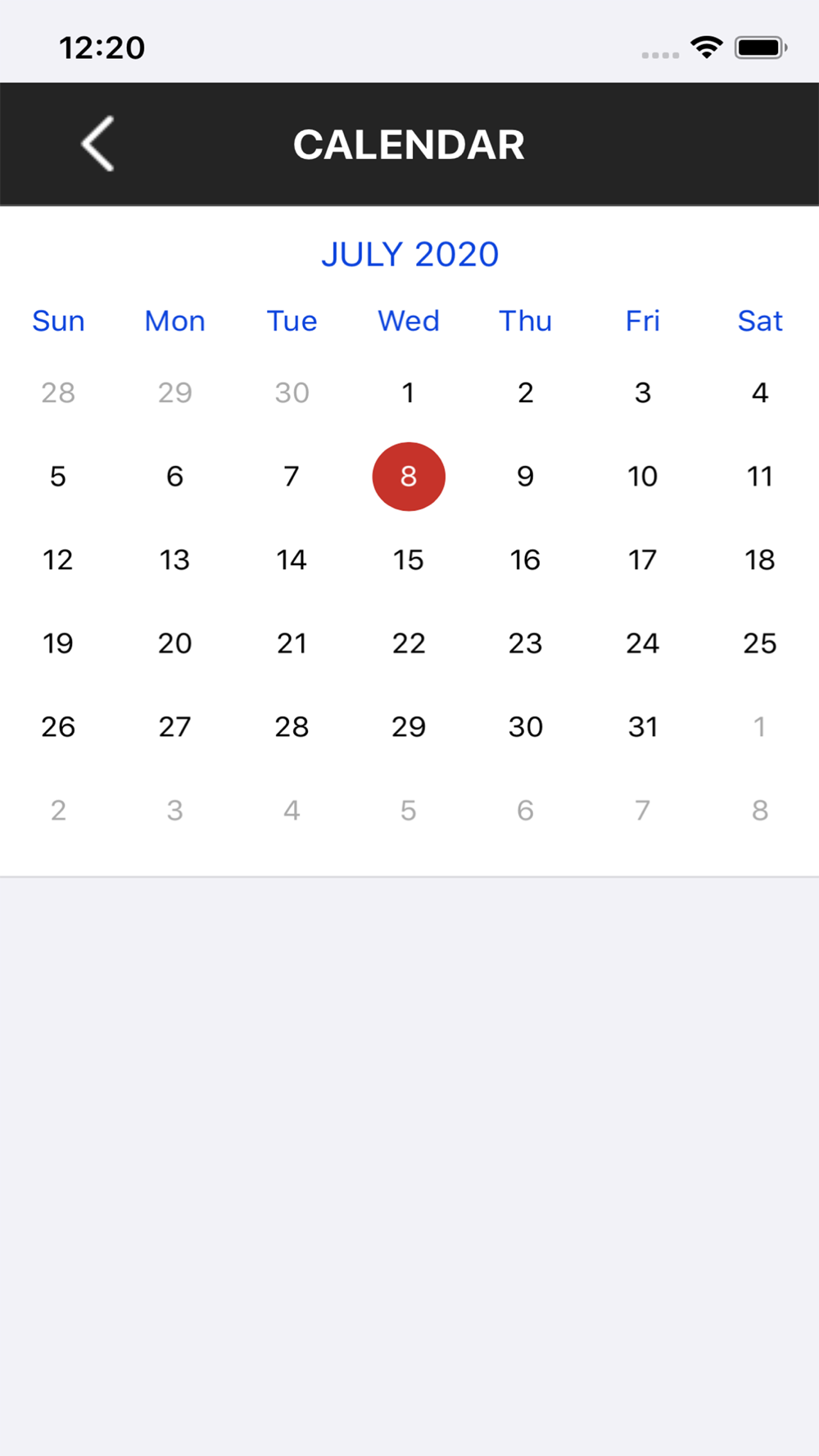
Task: Select July 10 on the calendar
Action: pos(642,477)
